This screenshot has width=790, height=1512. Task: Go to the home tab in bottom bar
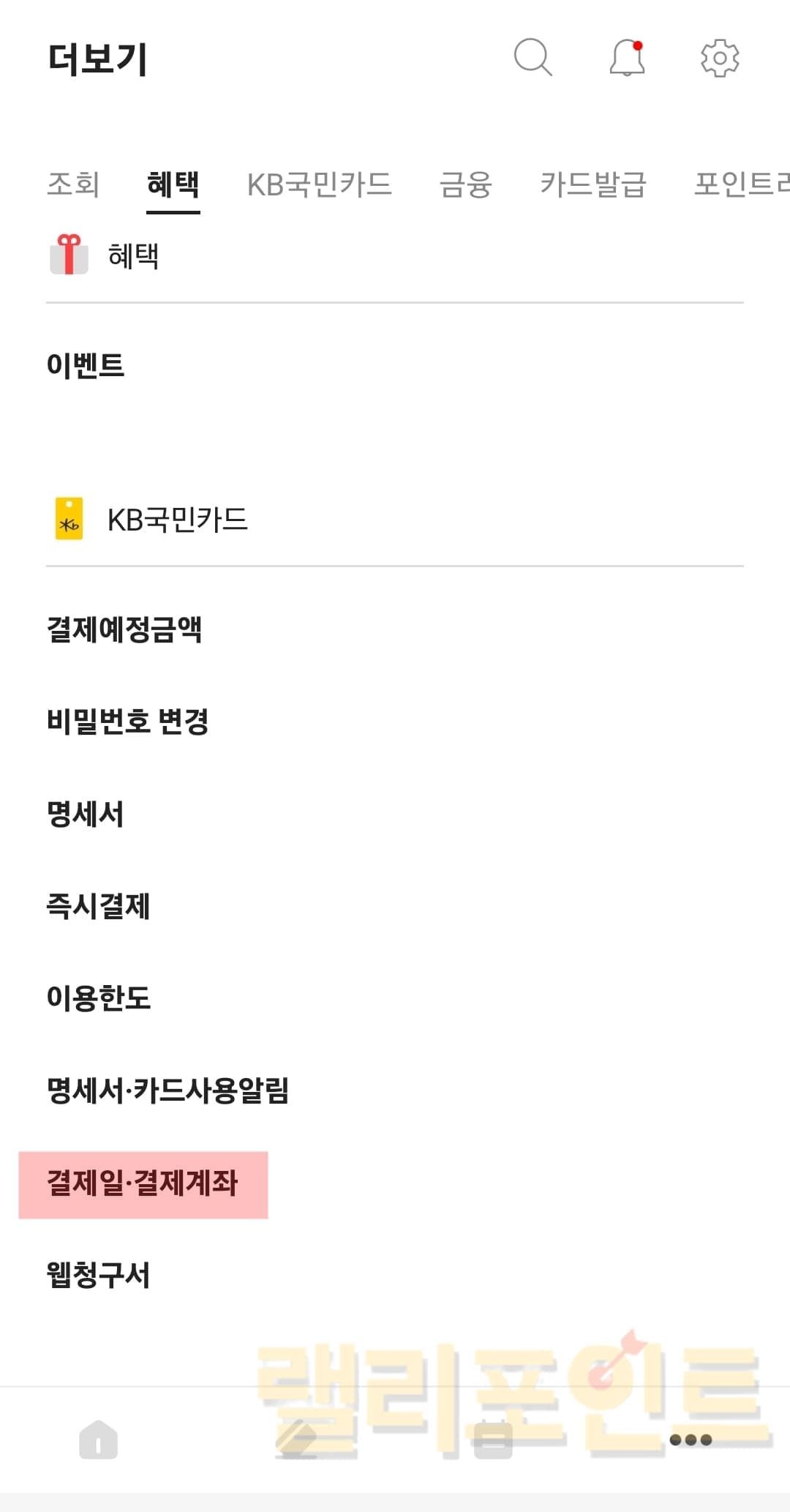(99, 1440)
